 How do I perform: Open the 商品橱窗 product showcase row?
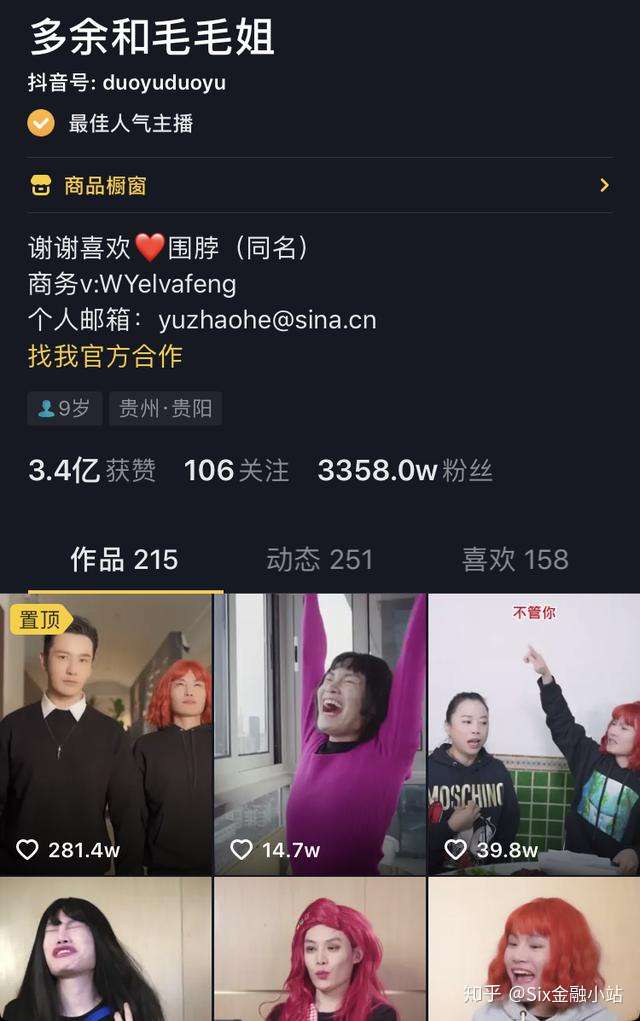319,185
